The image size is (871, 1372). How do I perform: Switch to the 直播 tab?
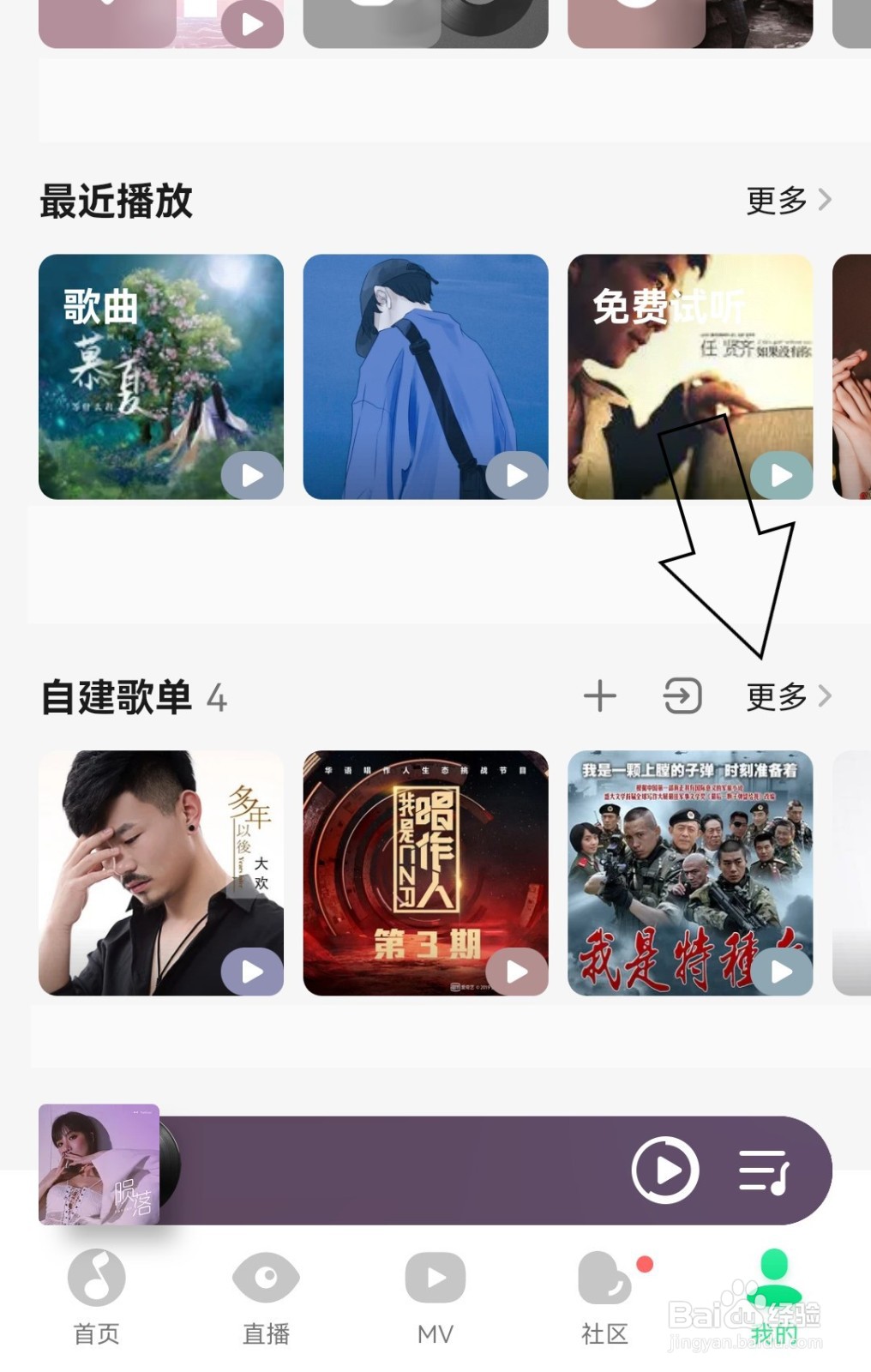[266, 1297]
